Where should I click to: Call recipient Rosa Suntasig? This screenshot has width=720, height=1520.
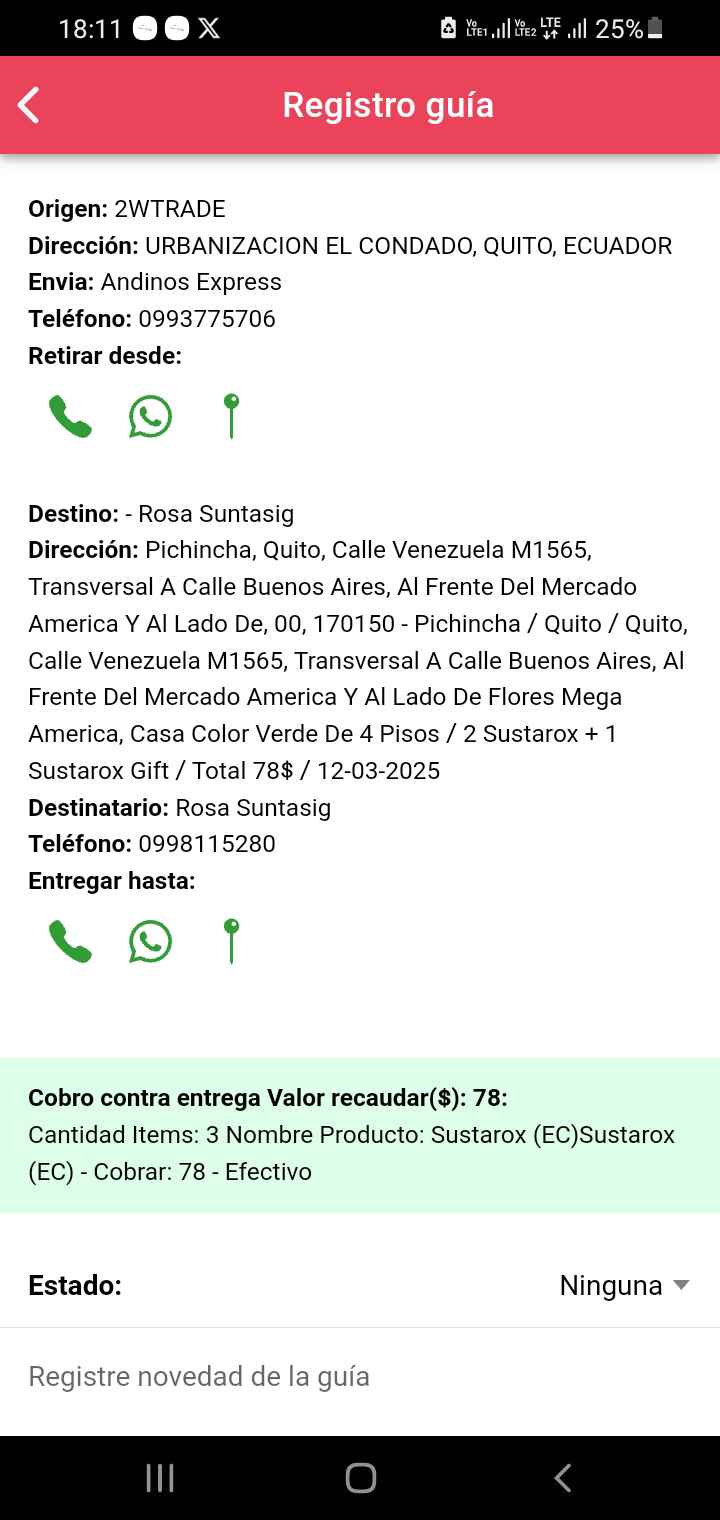pyautogui.click(x=70, y=941)
